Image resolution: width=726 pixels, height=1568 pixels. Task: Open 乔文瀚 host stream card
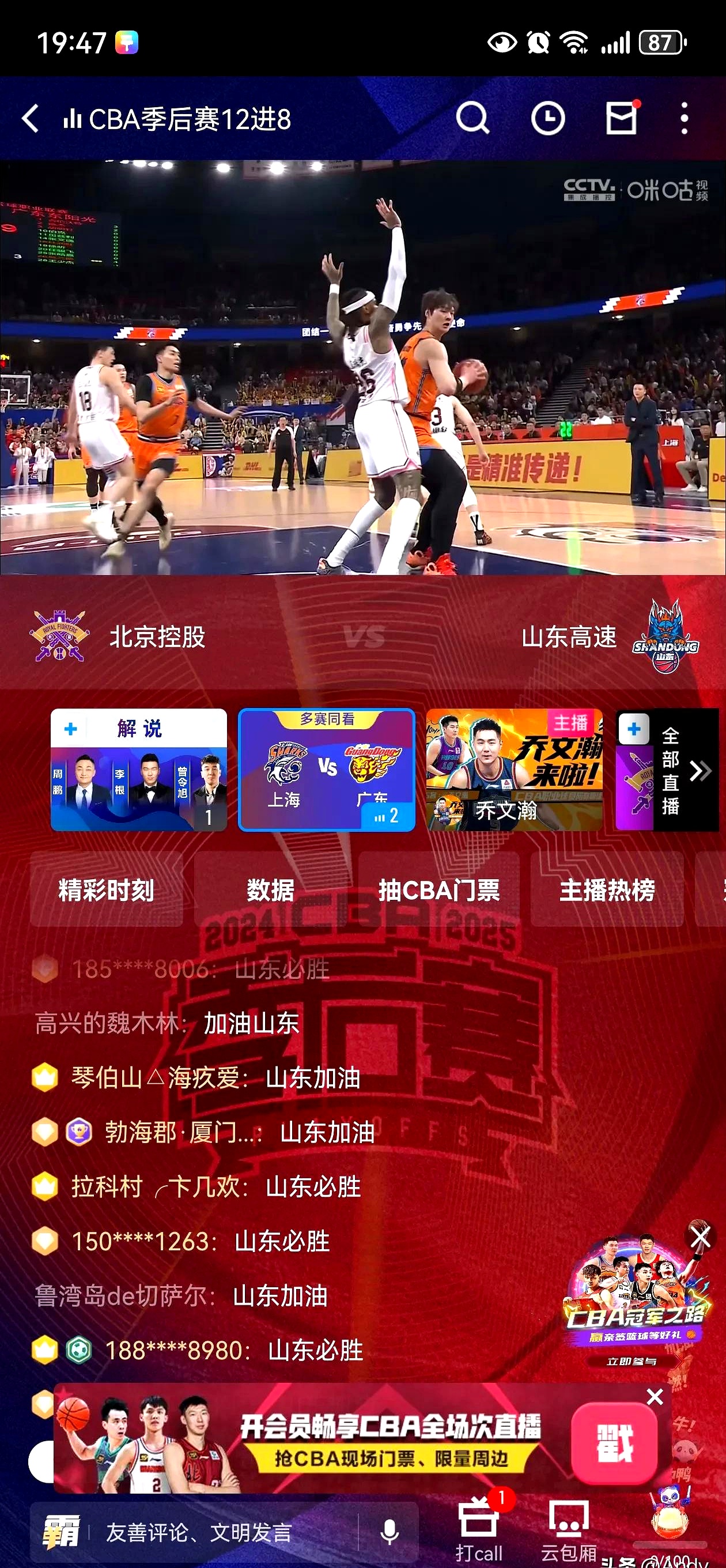tap(514, 770)
